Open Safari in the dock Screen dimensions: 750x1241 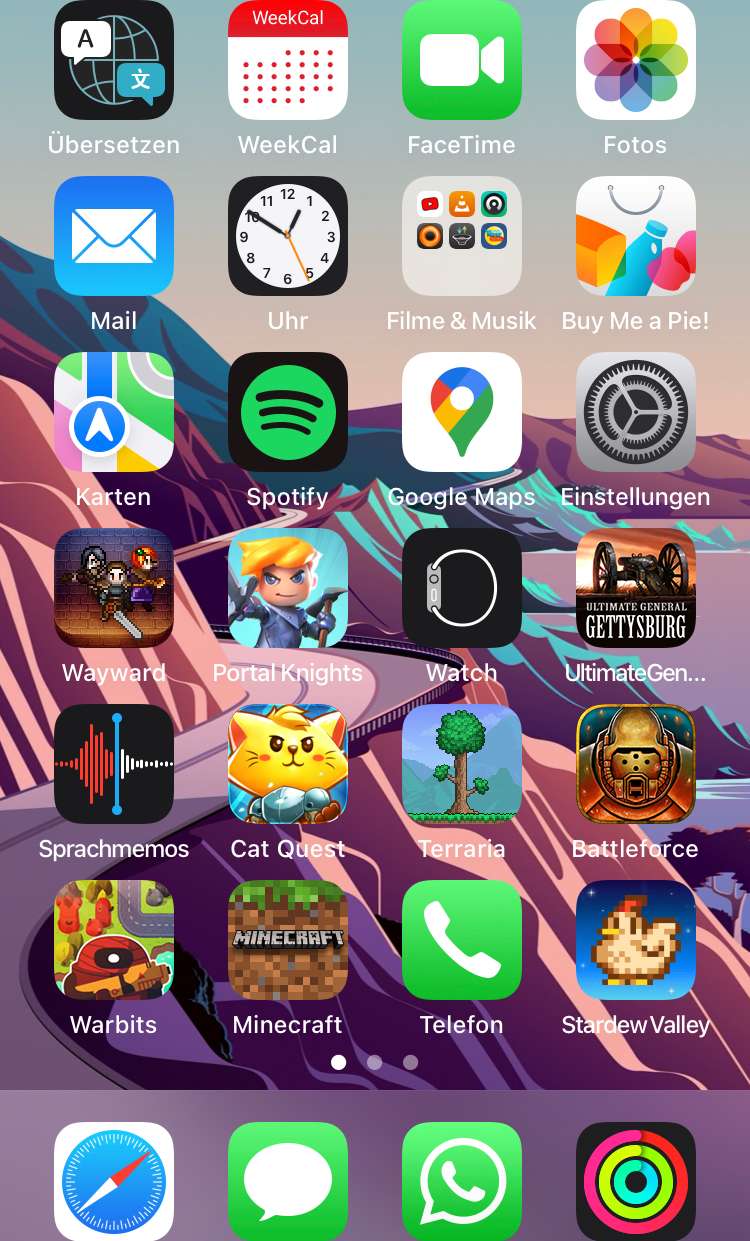114,1182
